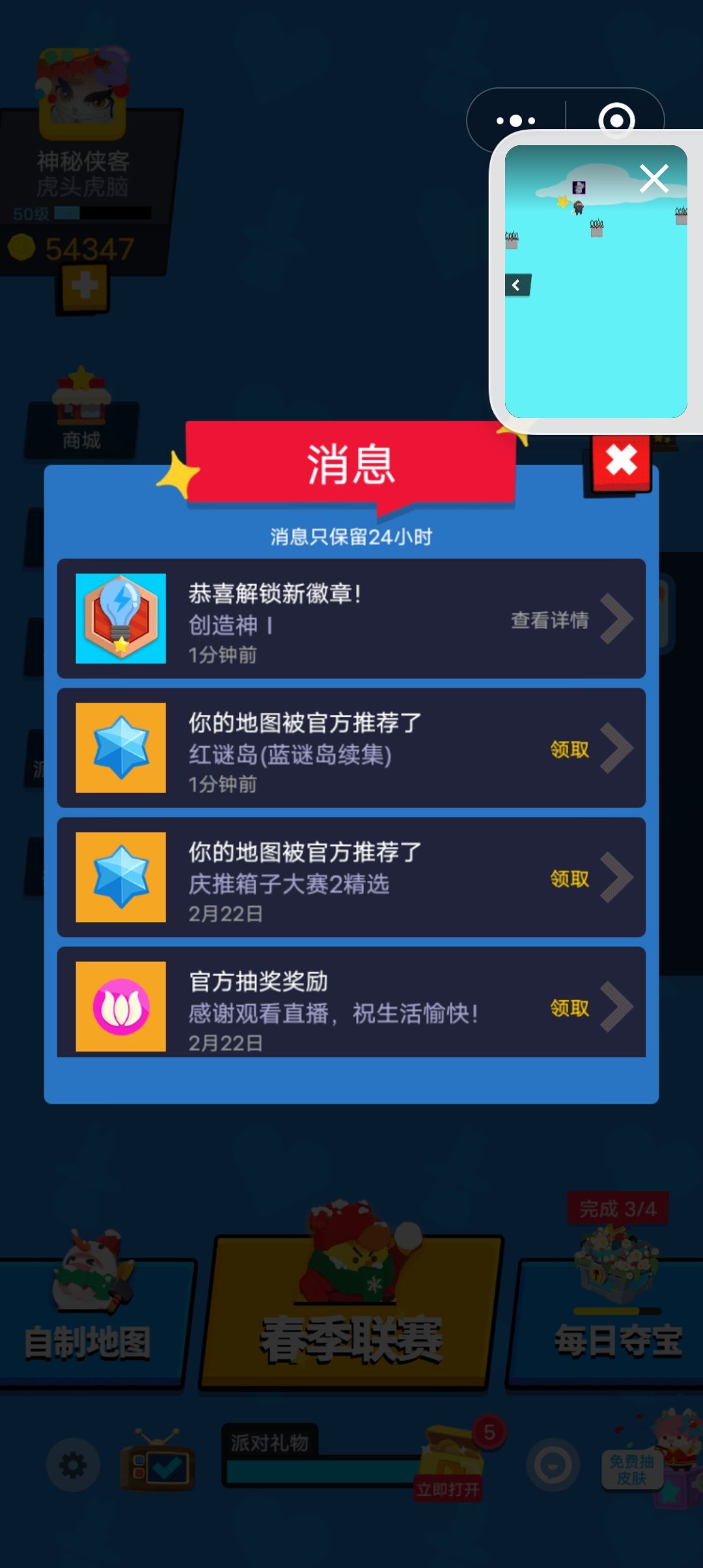Tap 领取 on the 官方抽奖奖励 message
The height and width of the screenshot is (1568, 703).
coord(570,1008)
